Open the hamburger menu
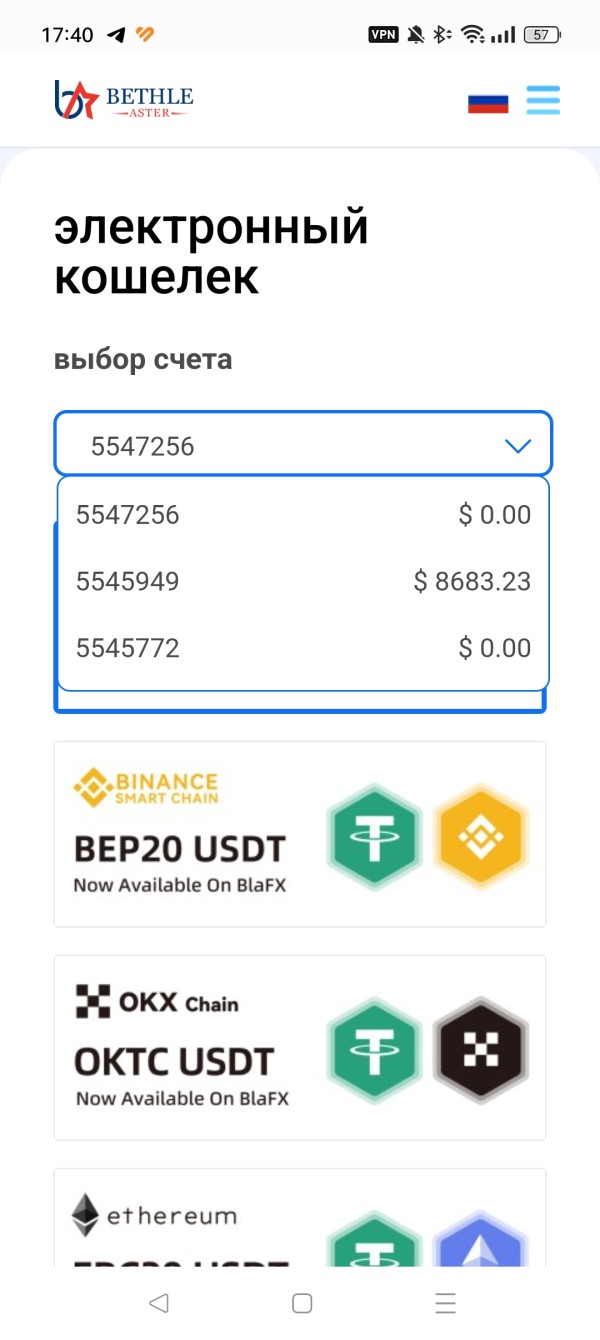This screenshot has width=600, height=1340. pos(543,100)
